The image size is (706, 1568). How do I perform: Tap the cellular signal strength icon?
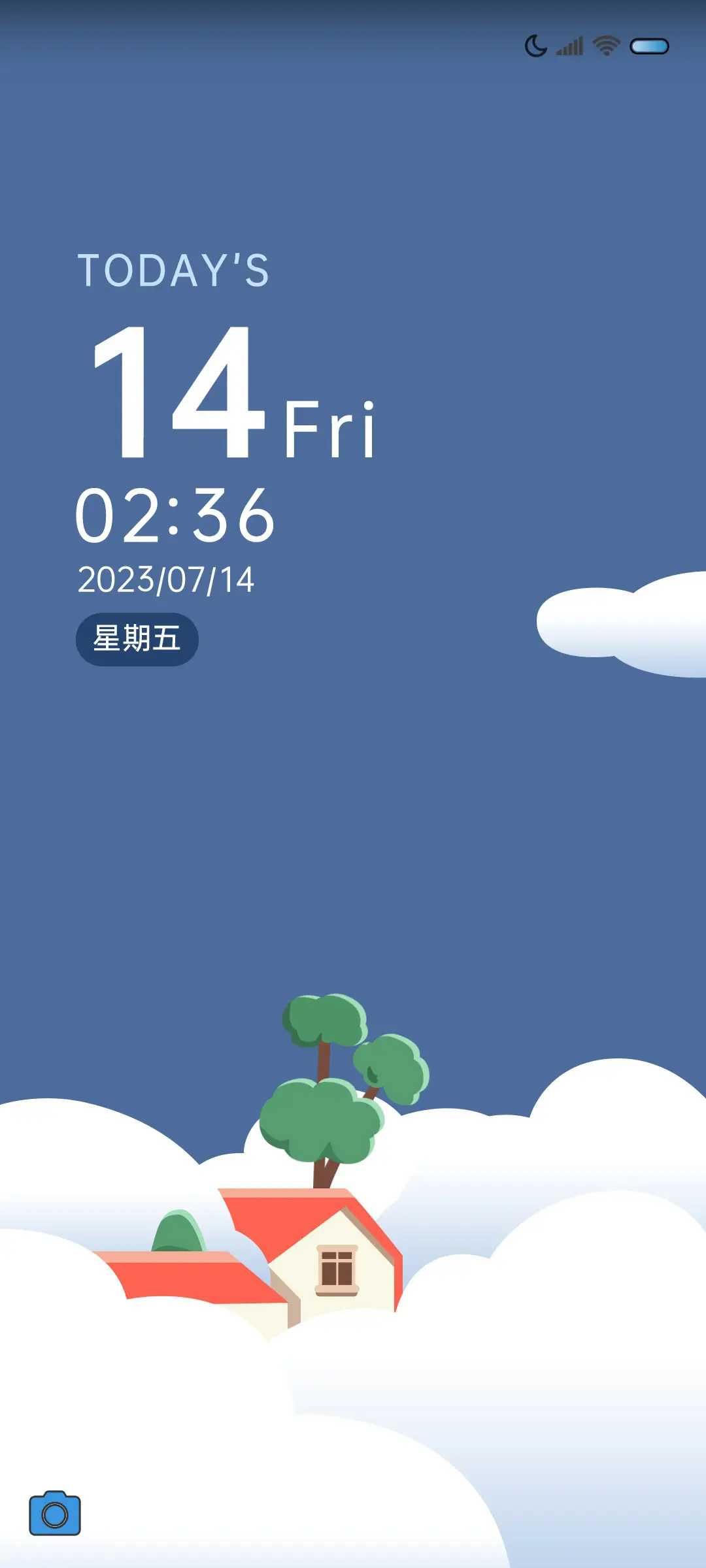pyautogui.click(x=569, y=46)
